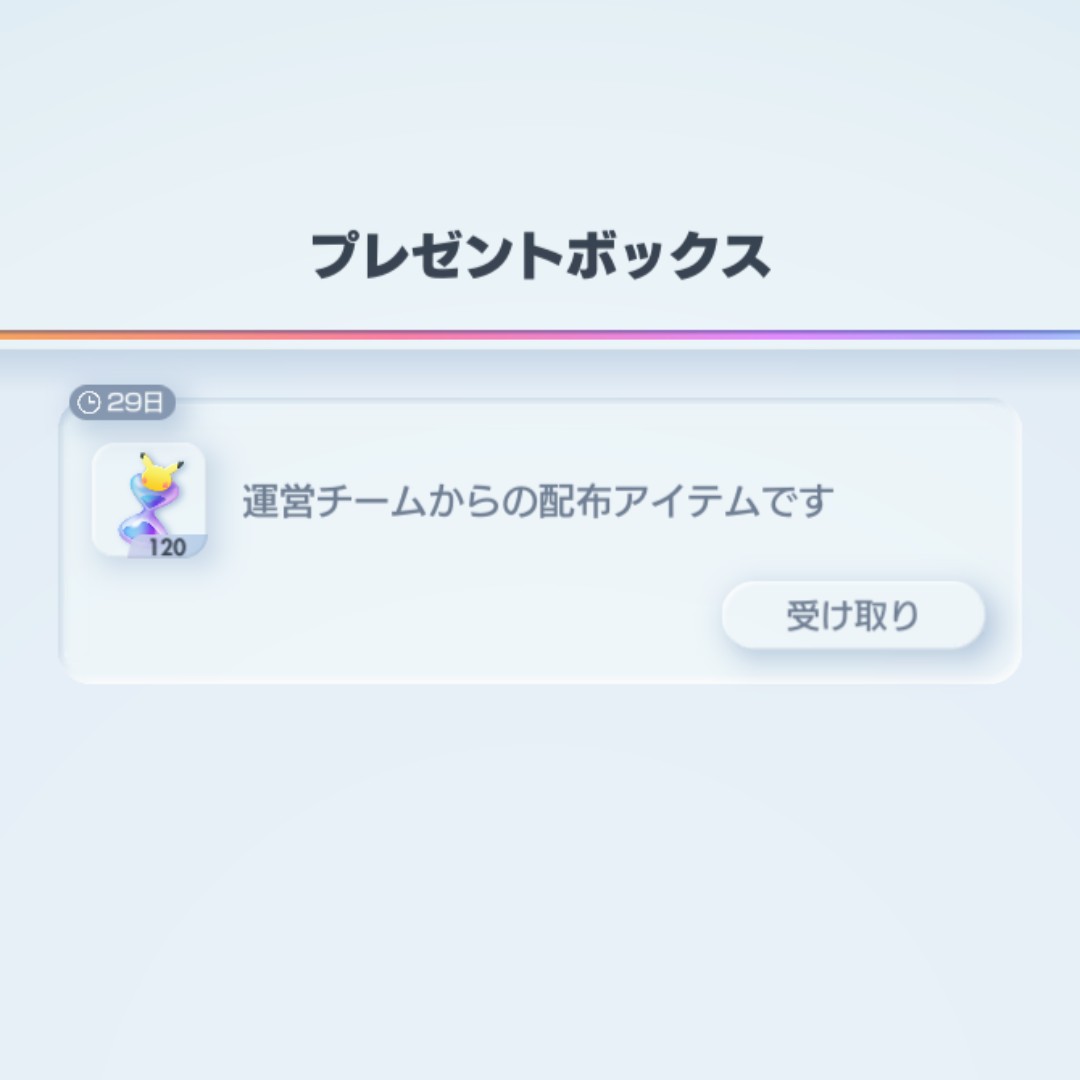1080x1080 pixels.
Task: Tap the 受け取り button to claim the gift
Action: 853,615
